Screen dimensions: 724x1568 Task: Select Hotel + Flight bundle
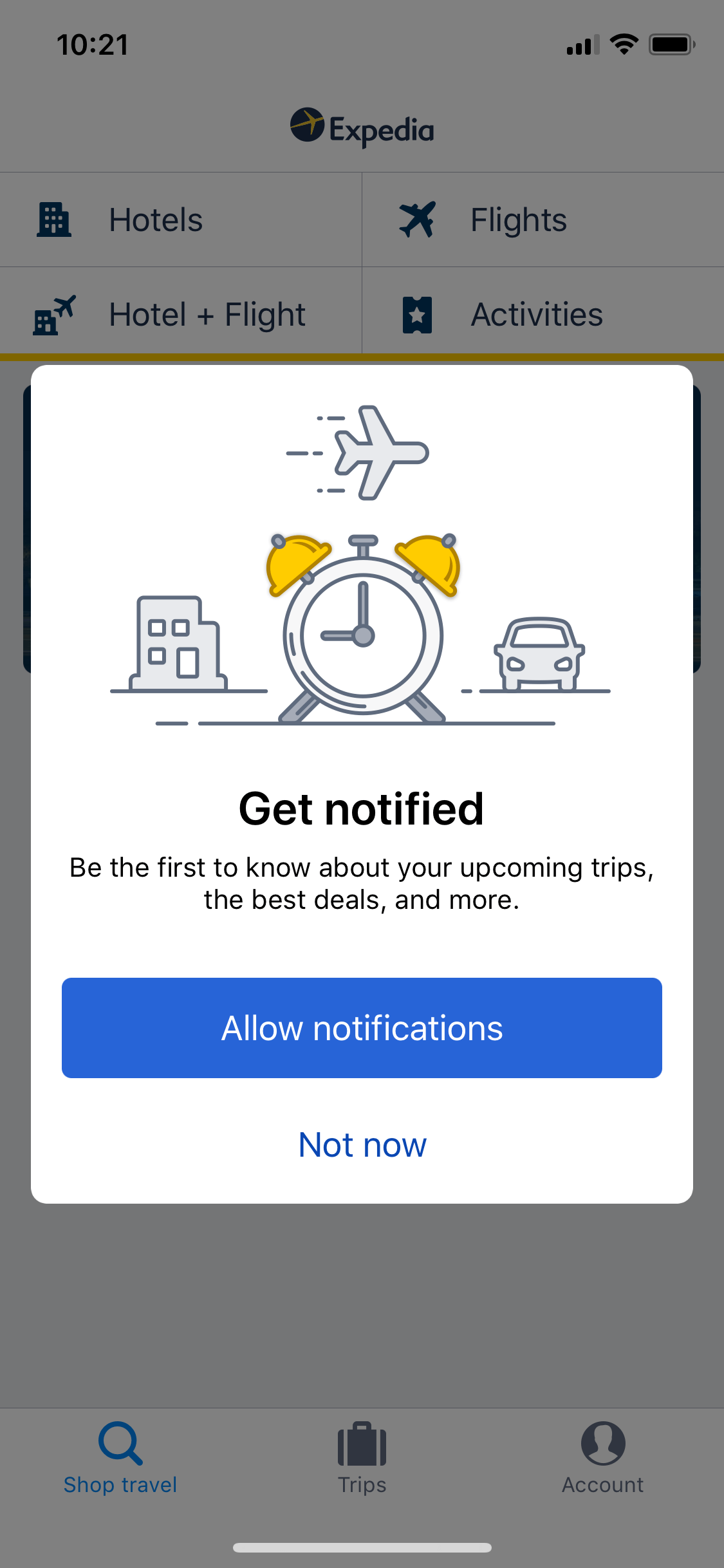(x=181, y=314)
